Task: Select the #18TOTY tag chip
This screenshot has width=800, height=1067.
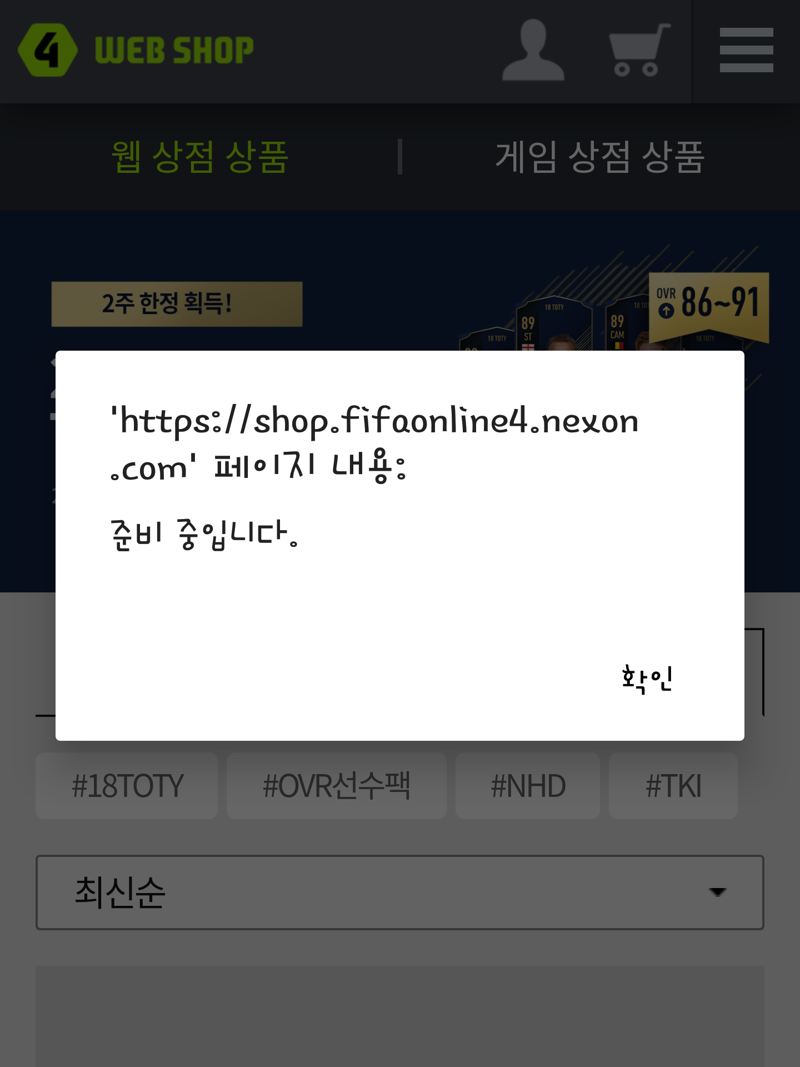Action: (127, 786)
